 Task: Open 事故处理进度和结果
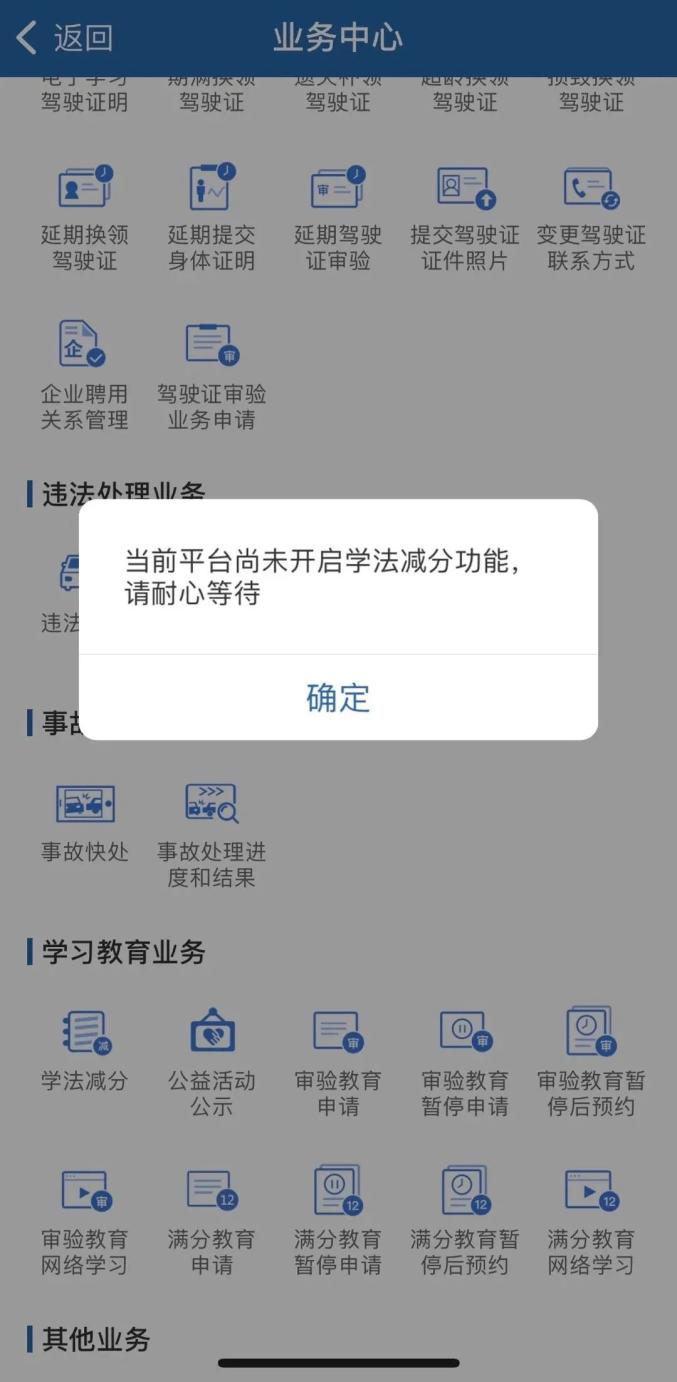(211, 835)
